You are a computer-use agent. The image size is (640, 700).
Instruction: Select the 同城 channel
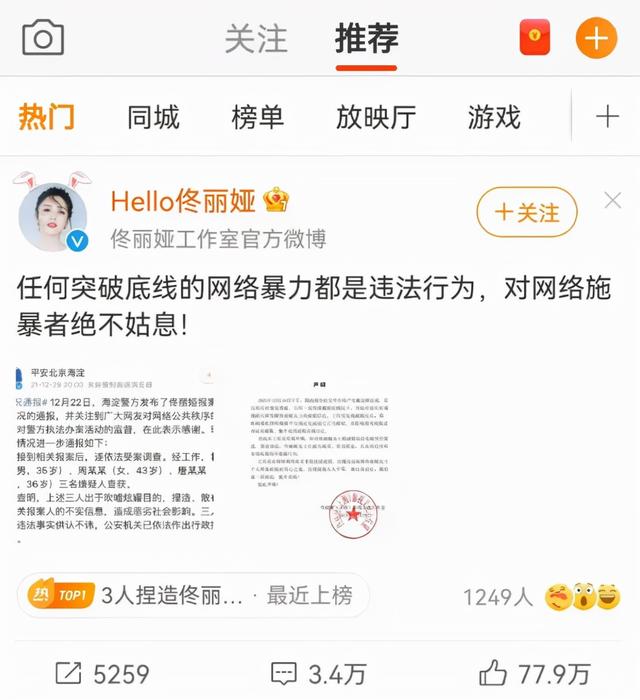click(153, 117)
